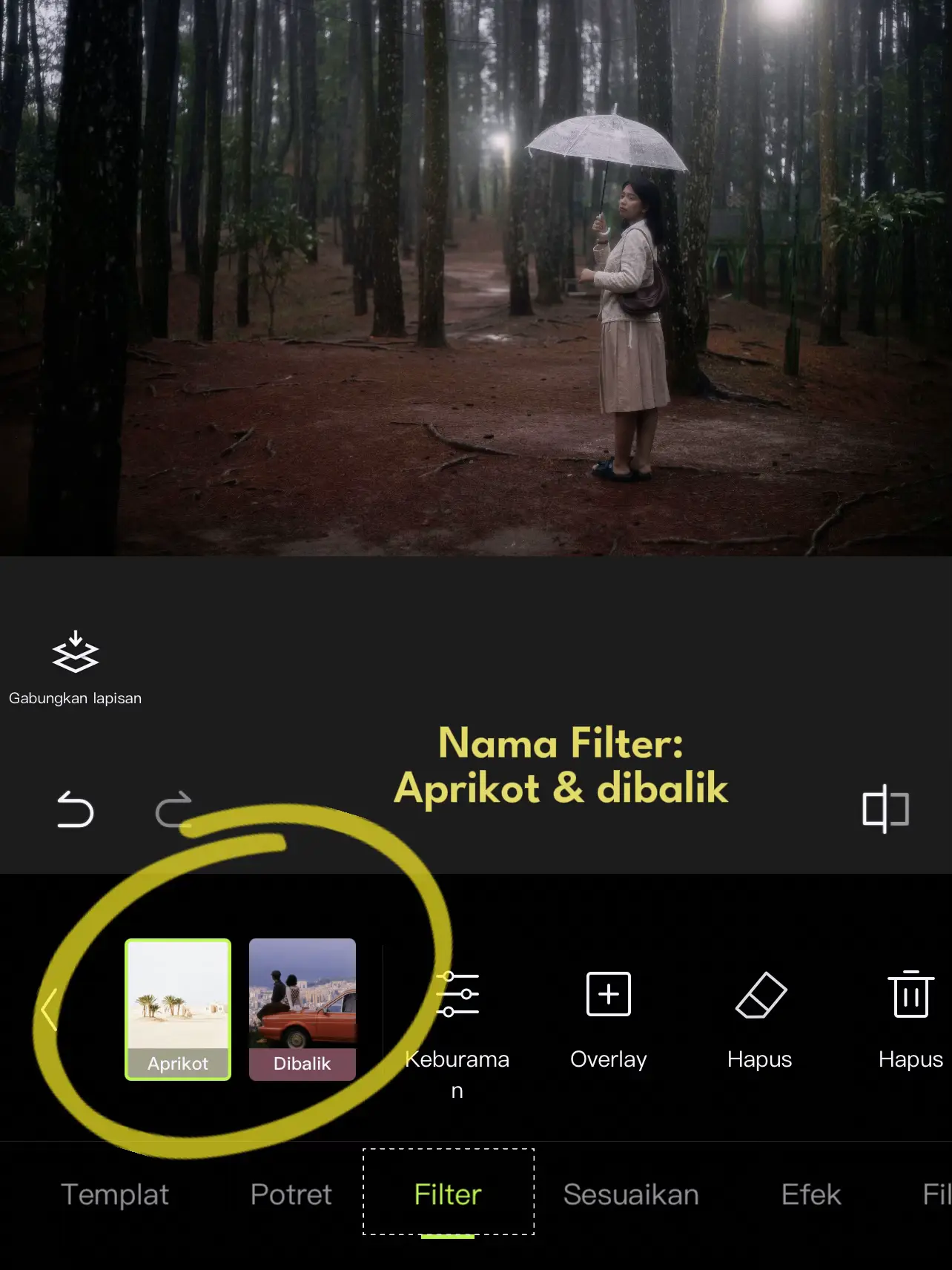This screenshot has height=1270, width=952.
Task: Go back with the yellow left chevron
Action: pyautogui.click(x=50, y=1010)
